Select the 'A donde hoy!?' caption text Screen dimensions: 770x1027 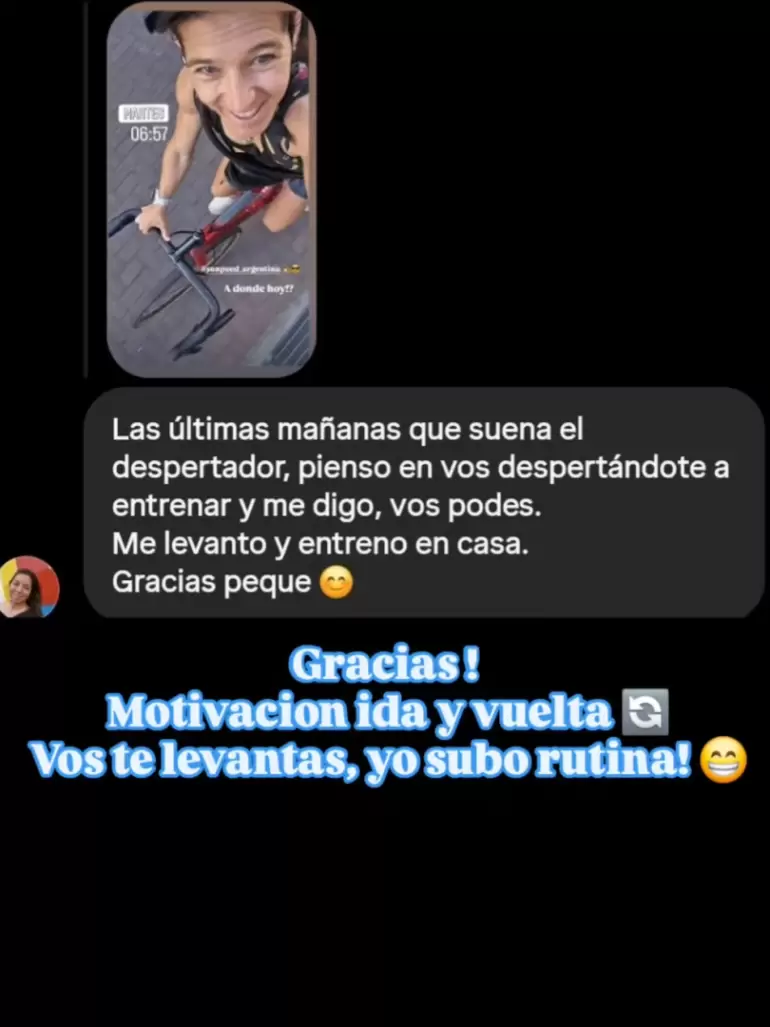click(257, 289)
